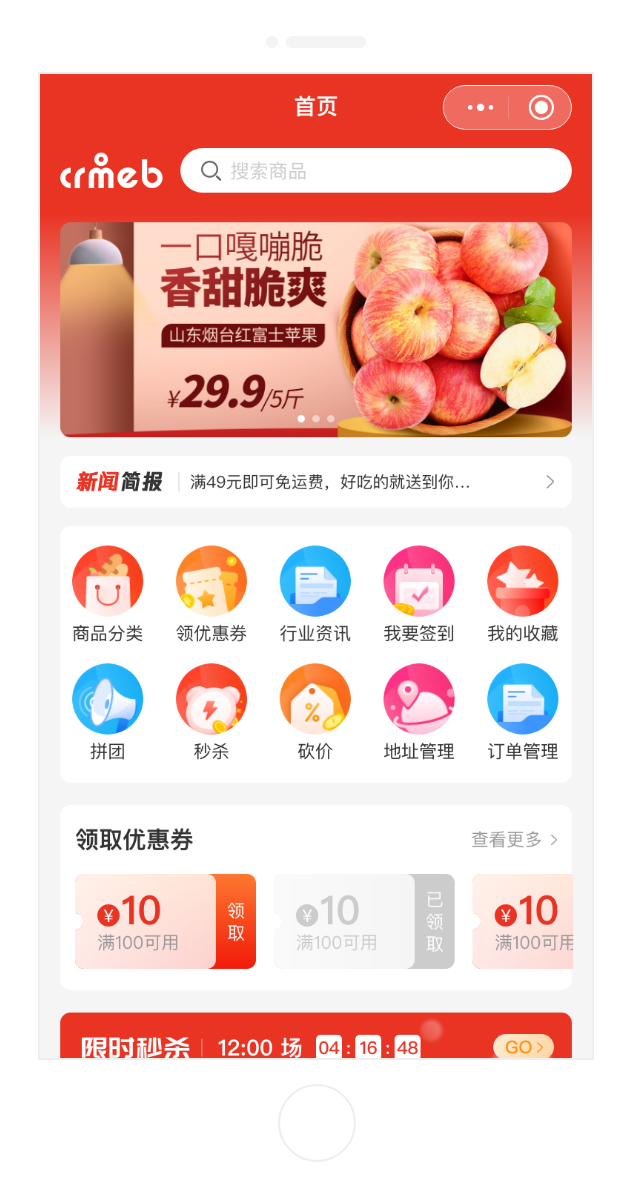
Task: Tap the 搜索商品 search box
Action: click(x=375, y=171)
